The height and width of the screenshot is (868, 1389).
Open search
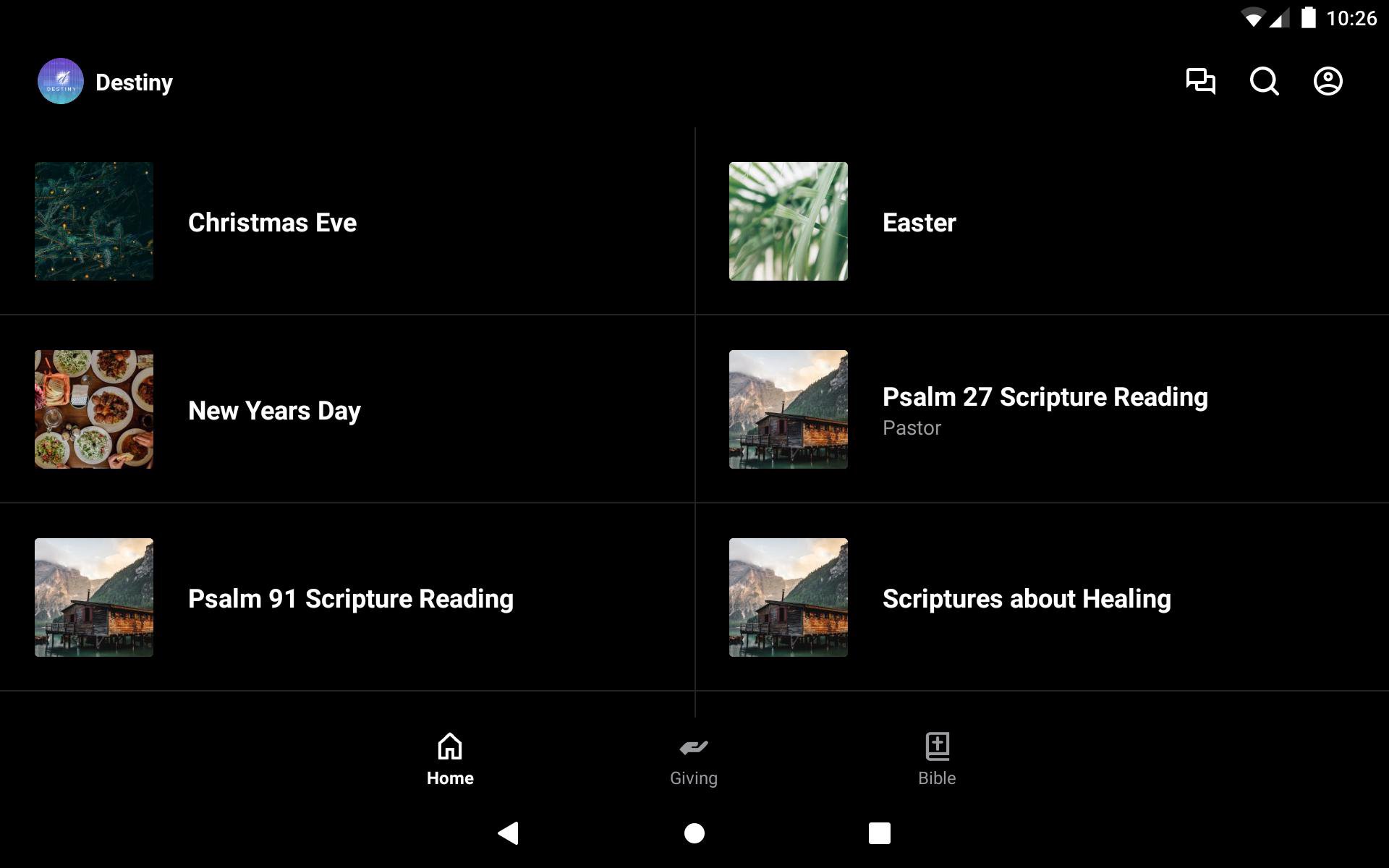pyautogui.click(x=1264, y=81)
